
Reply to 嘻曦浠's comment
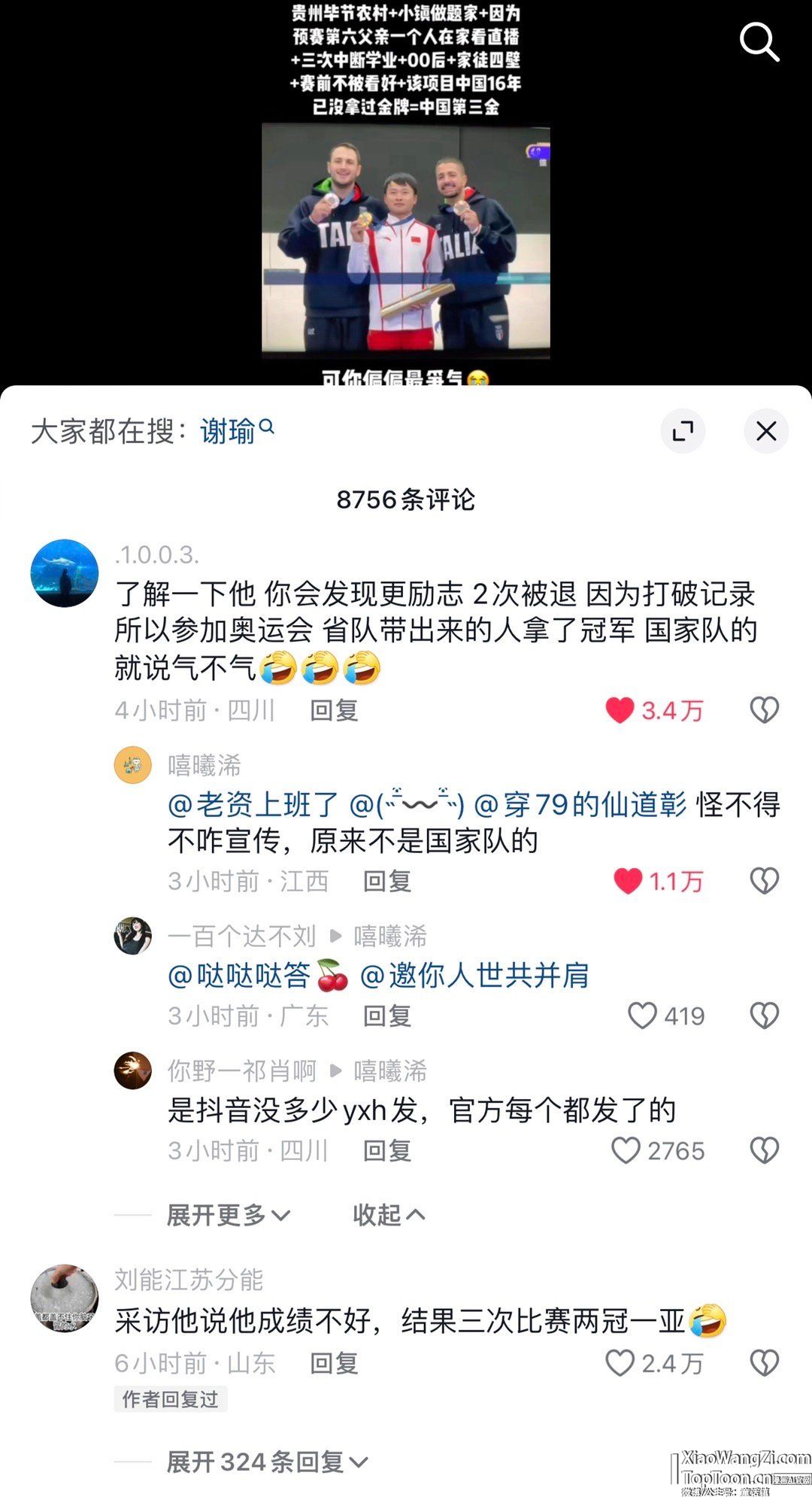pyautogui.click(x=387, y=881)
